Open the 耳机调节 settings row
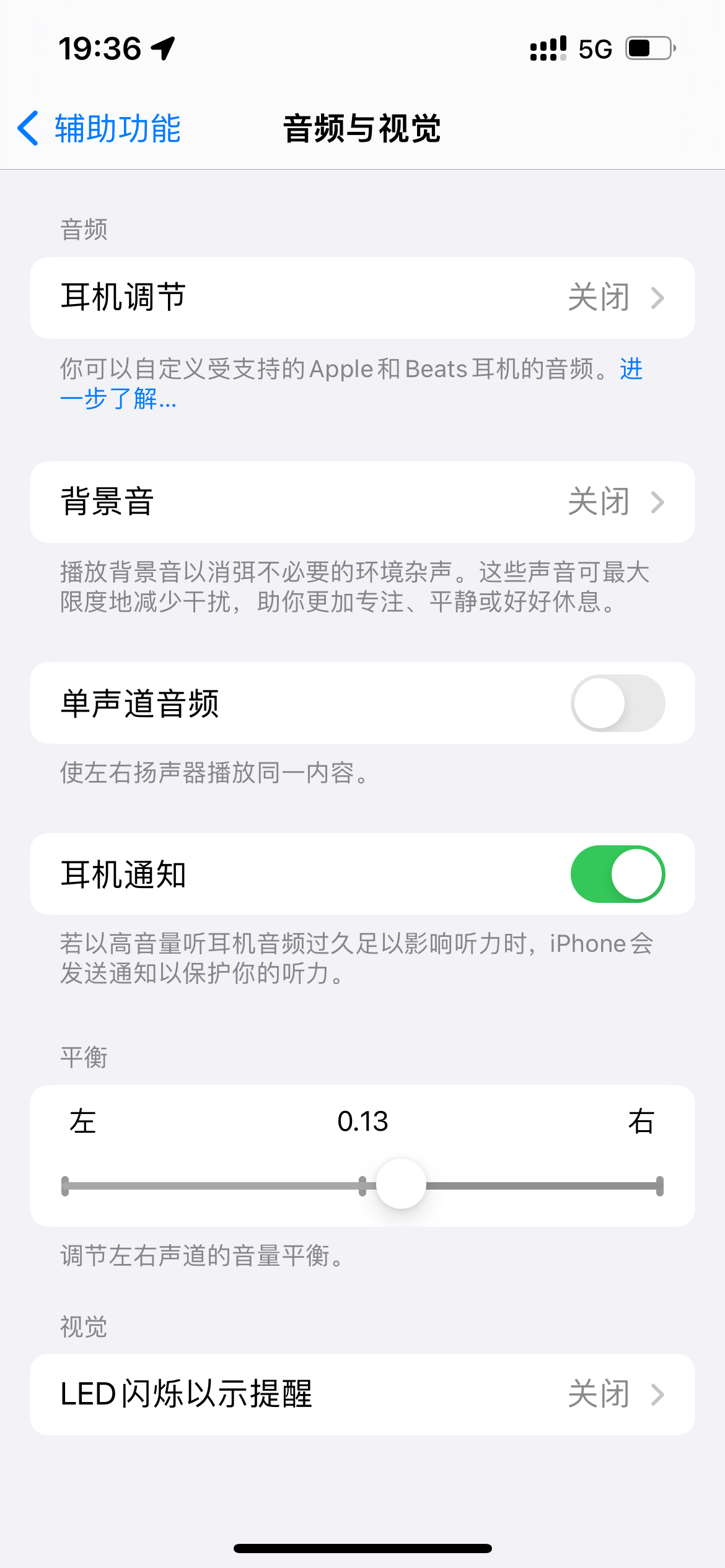 [x=362, y=297]
